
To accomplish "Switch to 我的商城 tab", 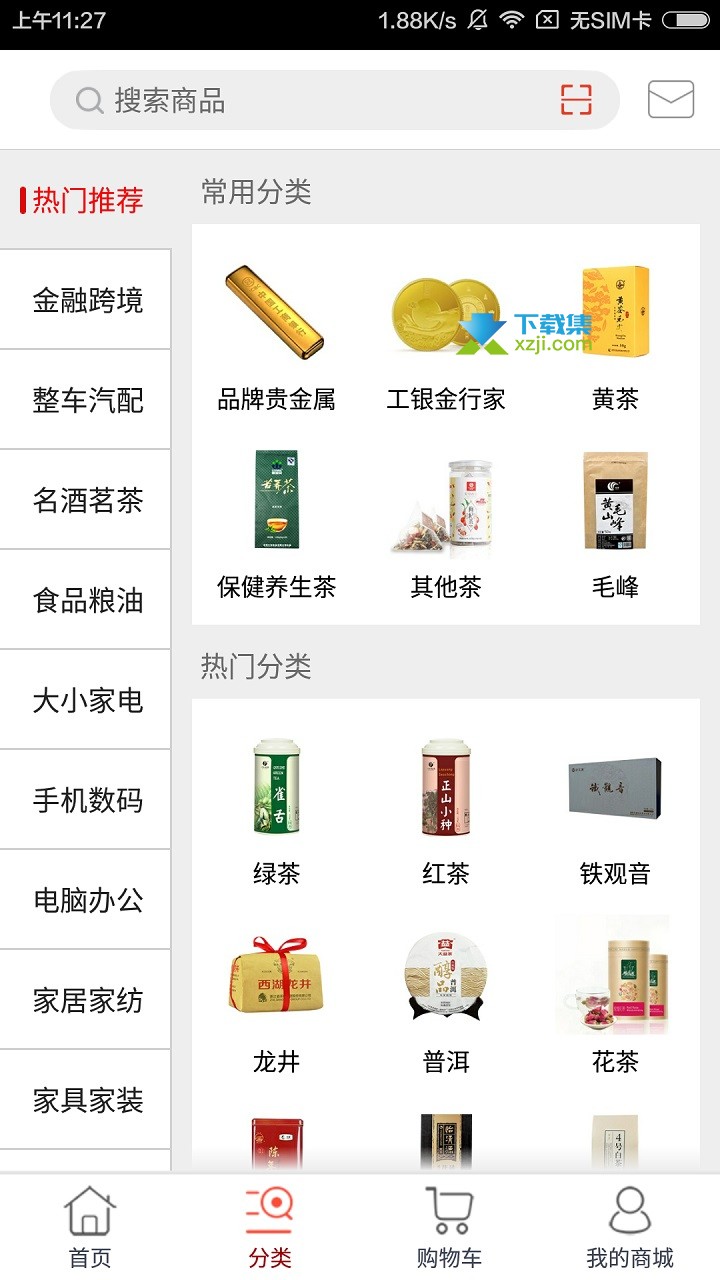I will pyautogui.click(x=630, y=1227).
